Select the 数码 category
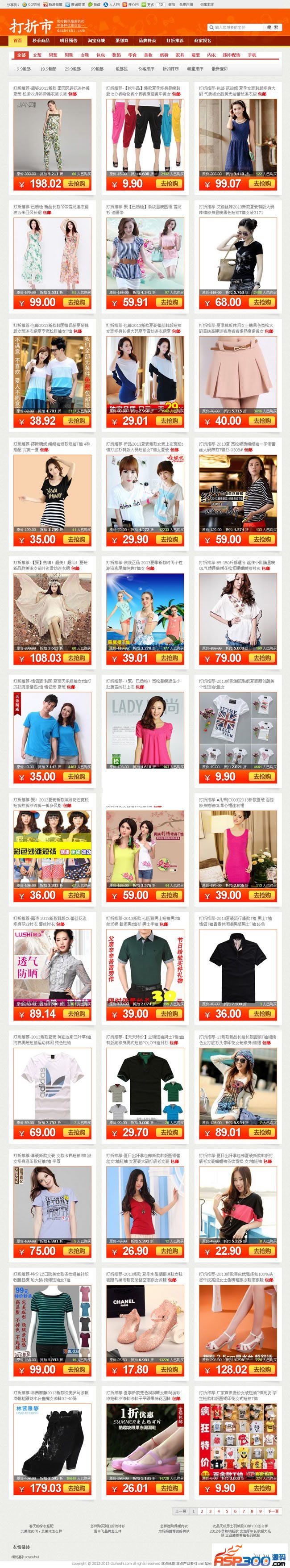The height and width of the screenshot is (1568, 290). 116,55
